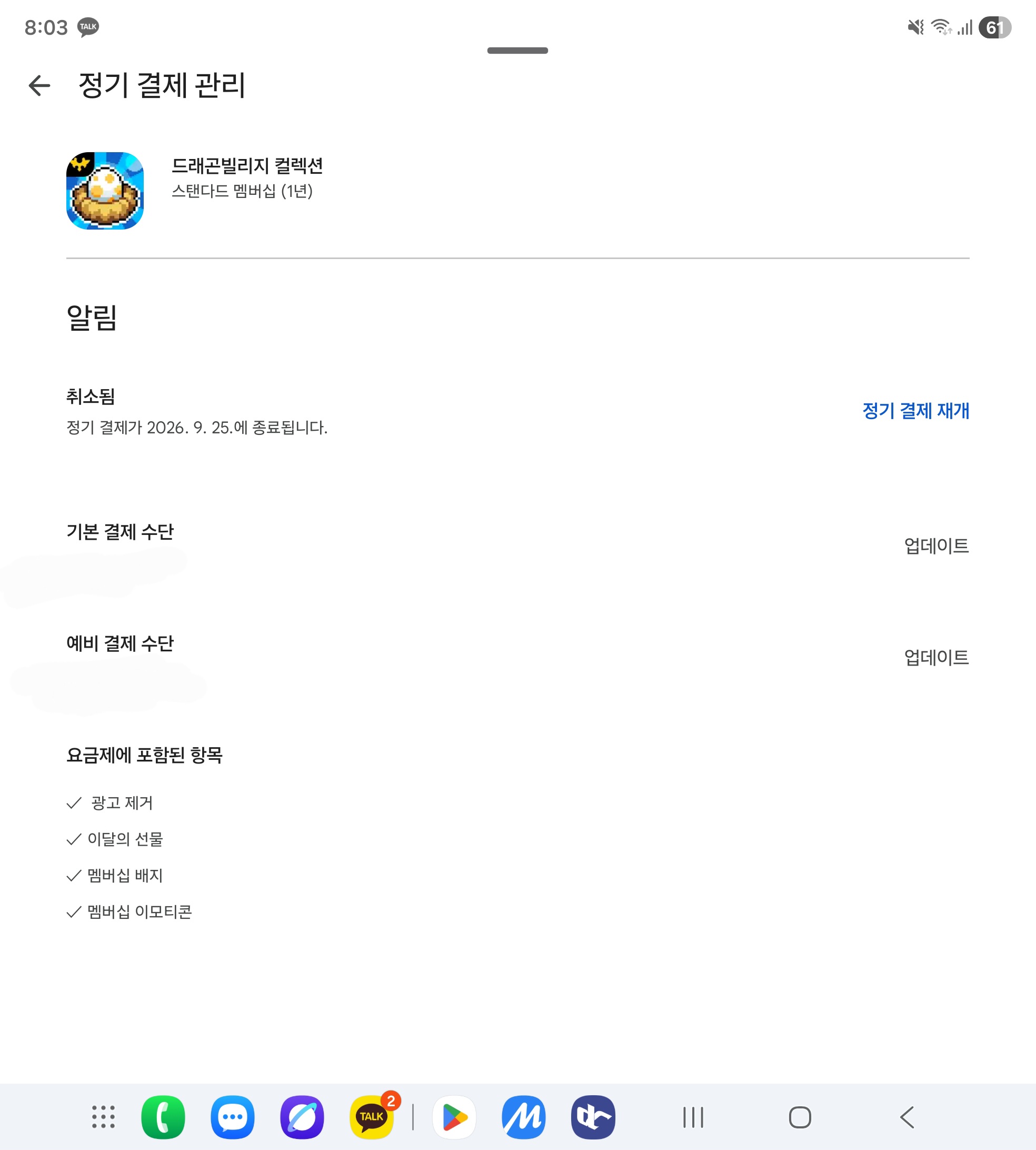
Task: Update 예비 결제 수단 backup payment method
Action: (x=936, y=658)
